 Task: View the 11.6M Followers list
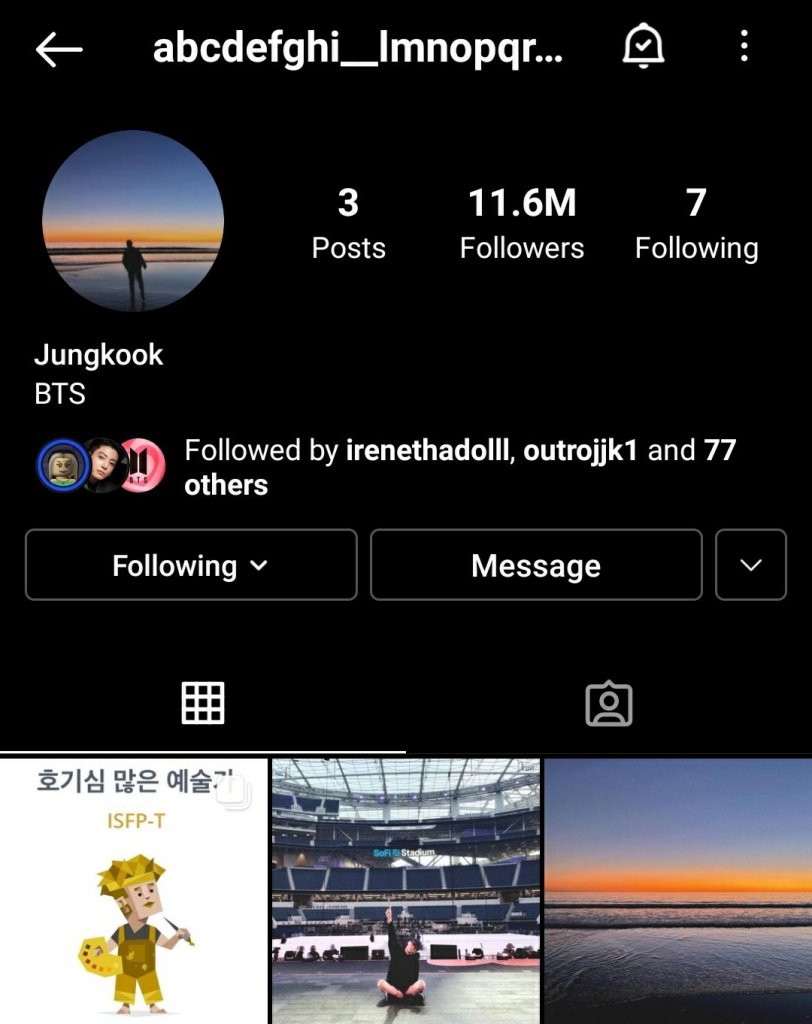point(522,223)
